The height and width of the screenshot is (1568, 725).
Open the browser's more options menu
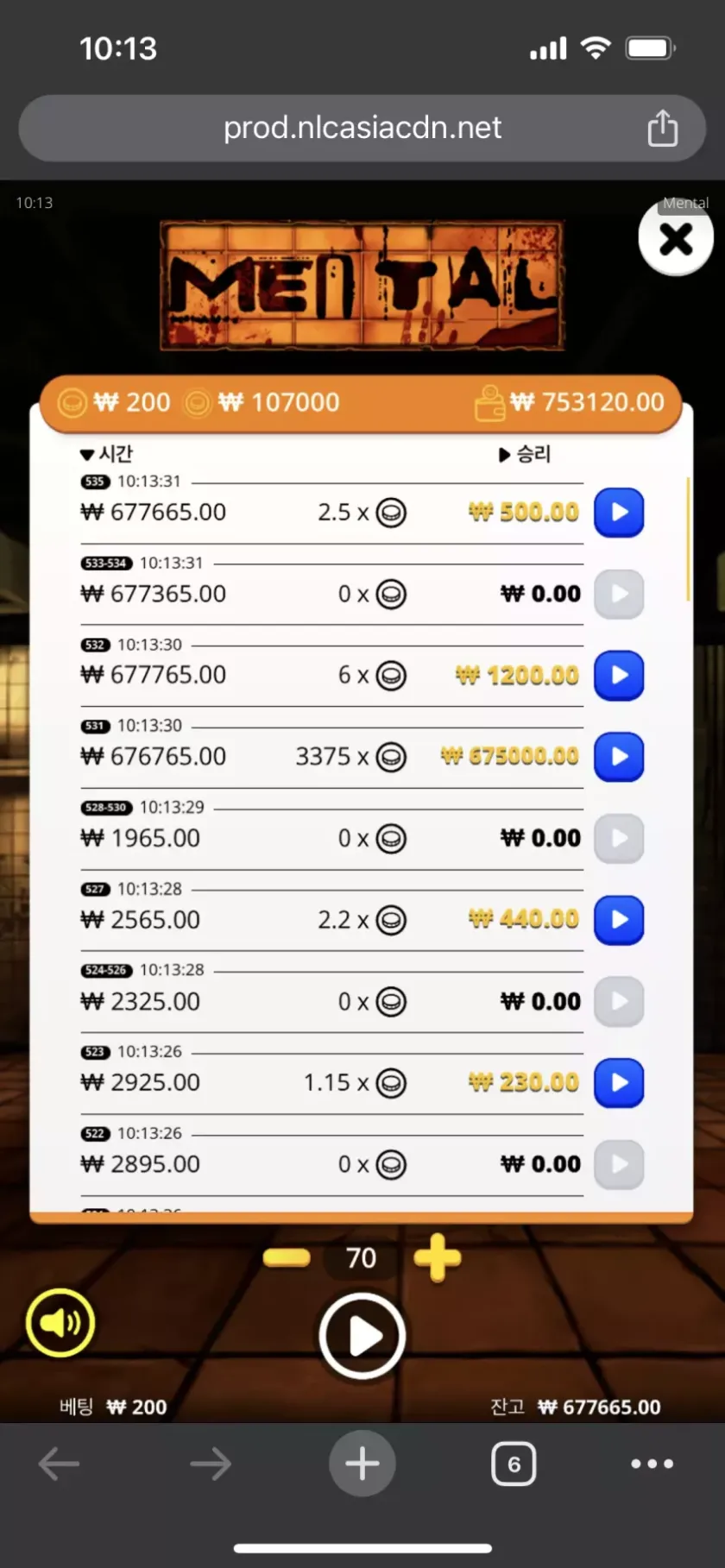tap(652, 1464)
